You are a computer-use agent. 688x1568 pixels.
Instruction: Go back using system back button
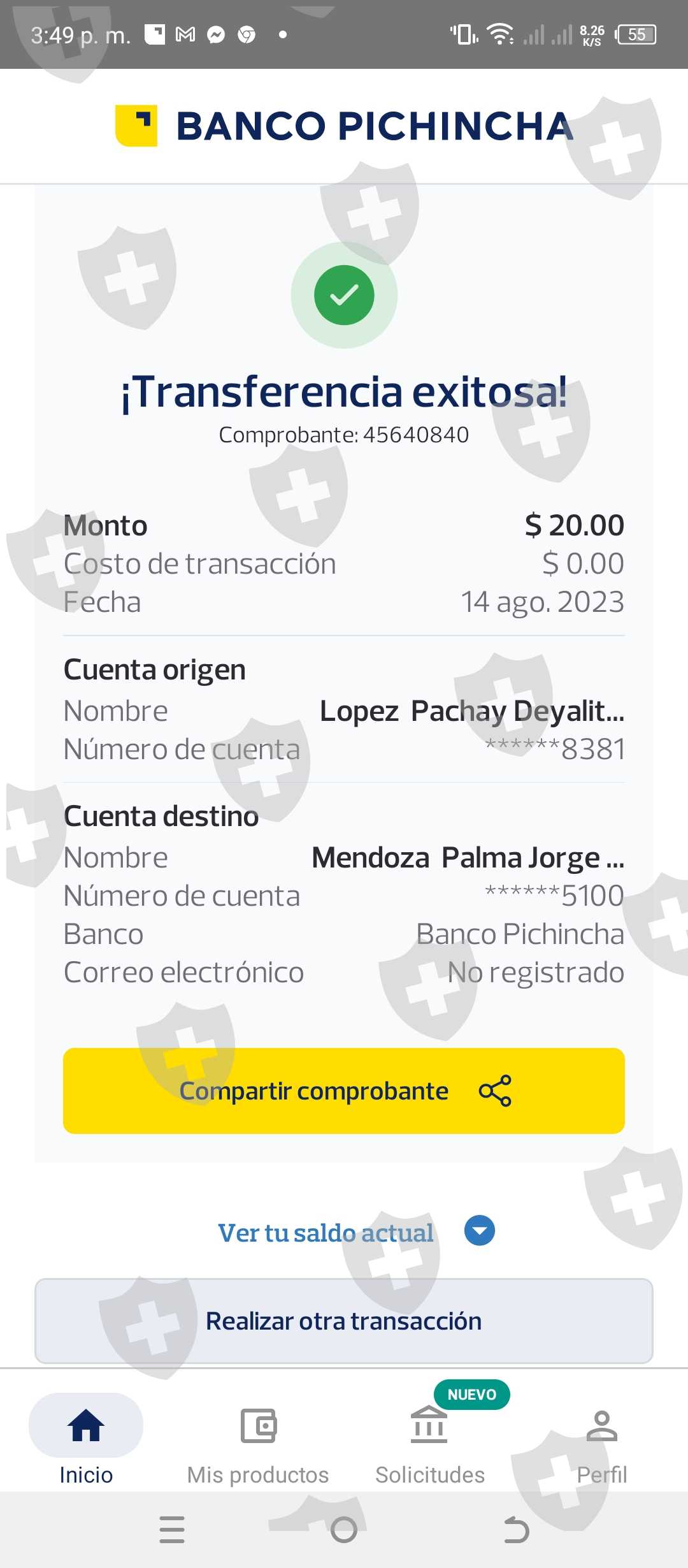pyautogui.click(x=516, y=1530)
